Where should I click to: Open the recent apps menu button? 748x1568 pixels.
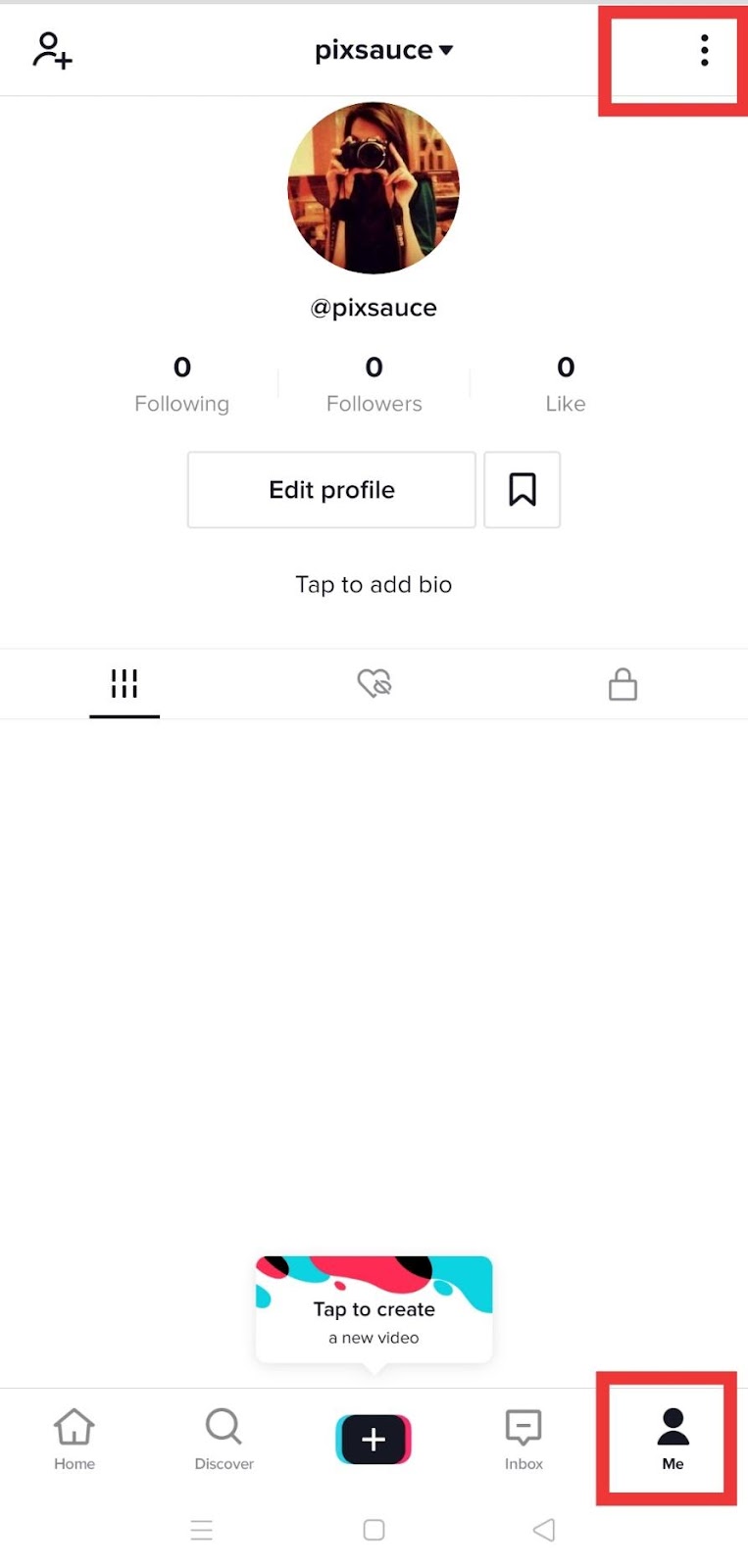point(201,1530)
